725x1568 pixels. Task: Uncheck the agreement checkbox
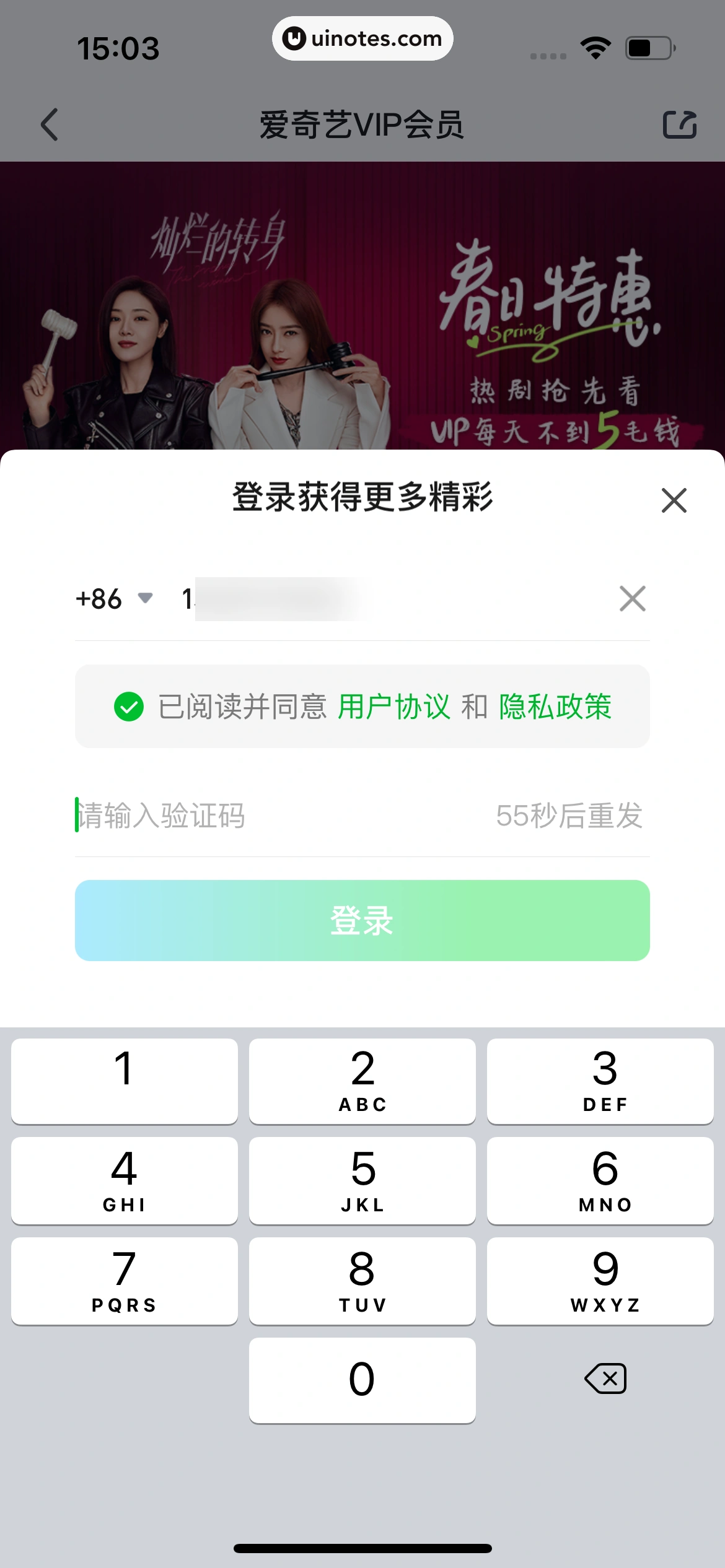129,707
